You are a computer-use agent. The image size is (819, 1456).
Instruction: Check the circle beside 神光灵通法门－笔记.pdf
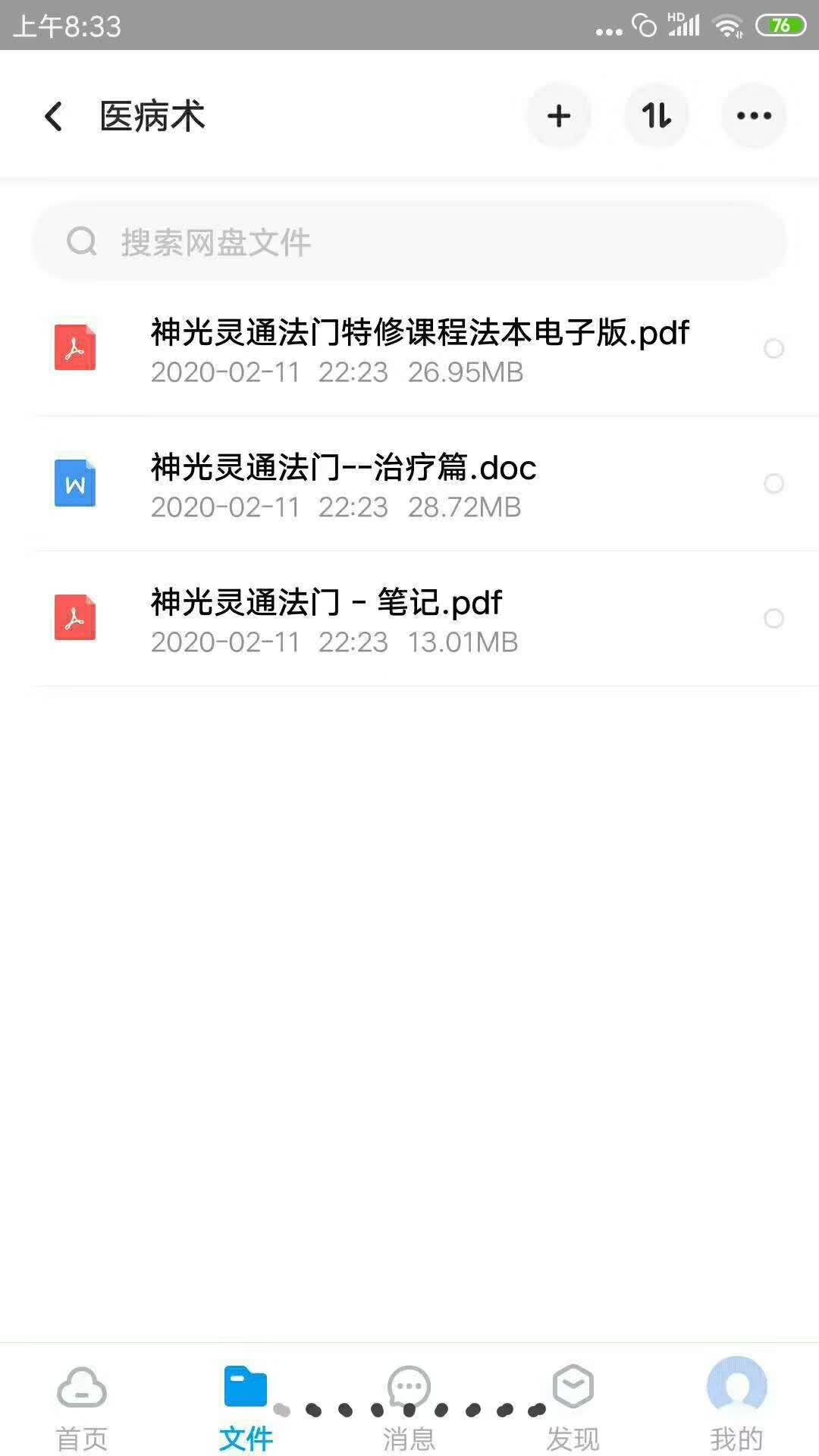click(774, 619)
